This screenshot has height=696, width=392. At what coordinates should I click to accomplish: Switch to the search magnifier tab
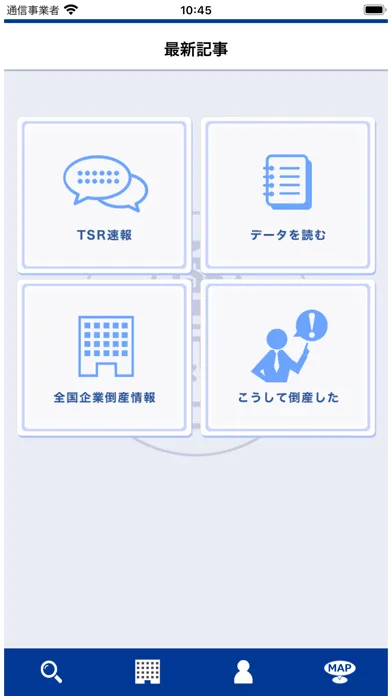point(51,672)
